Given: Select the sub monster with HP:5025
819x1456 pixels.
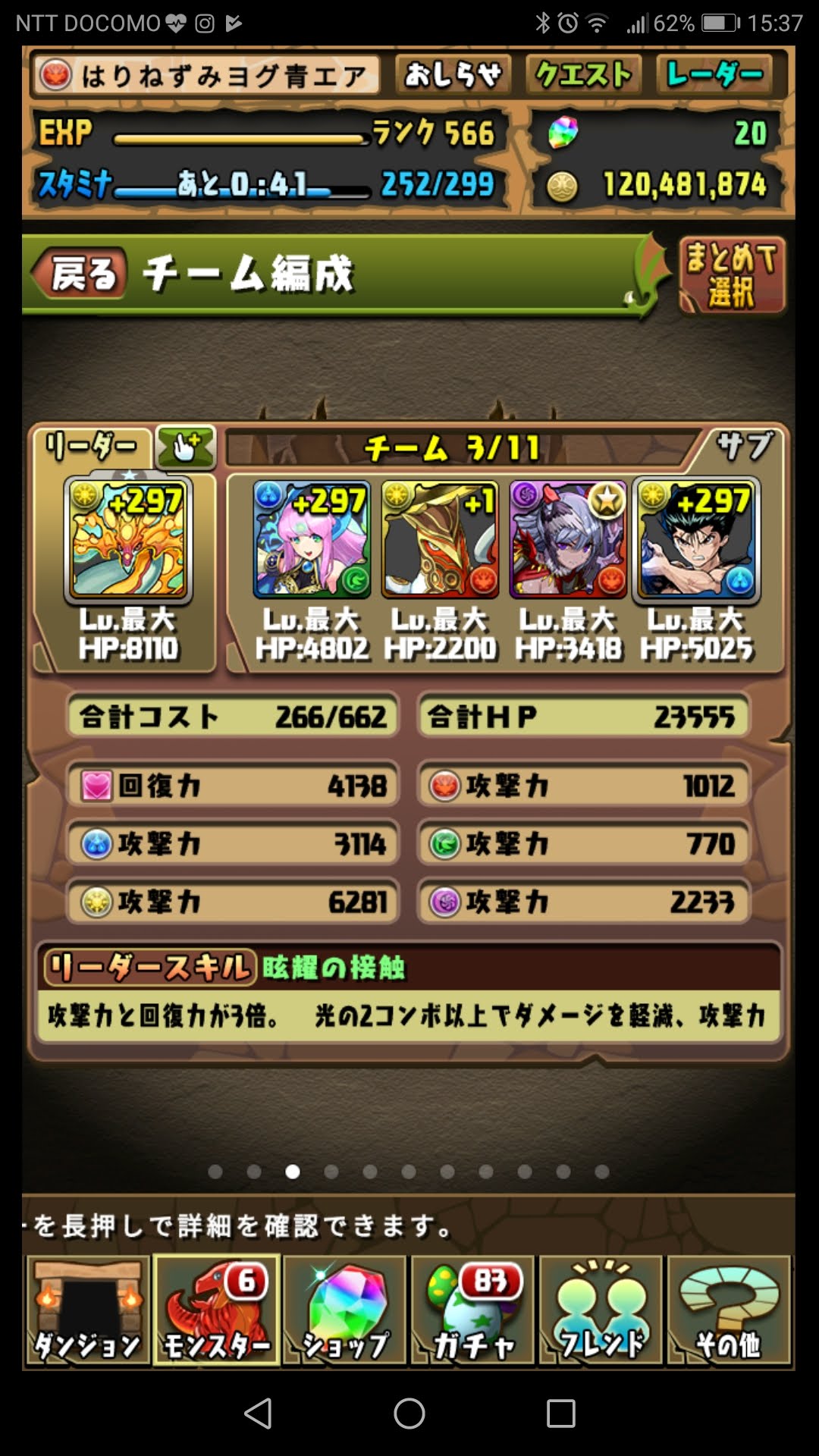Looking at the screenshot, I should tap(696, 540).
